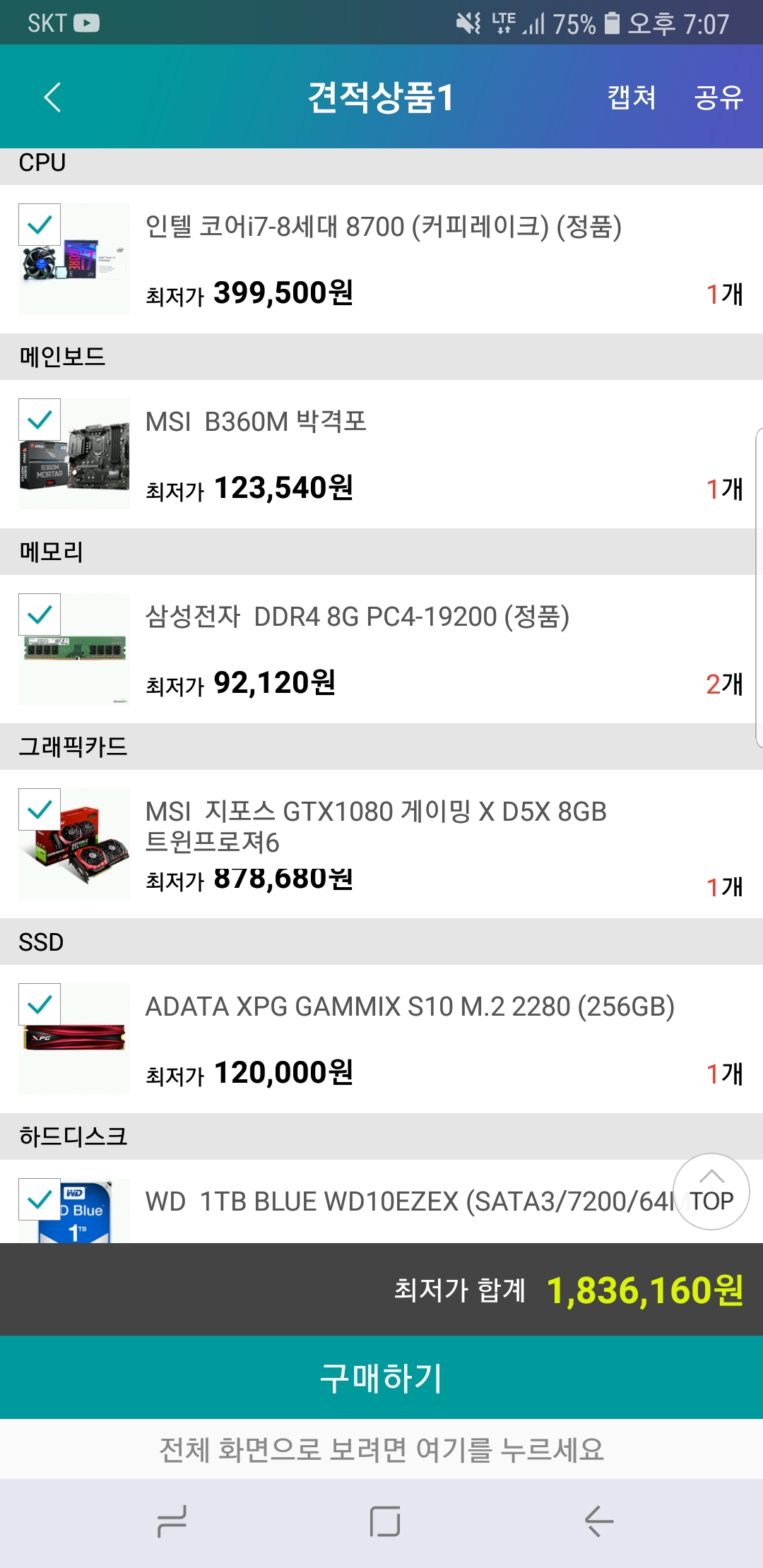The image size is (763, 1568).
Task: Open MSI B360M 박격포 product details
Action: 256,422
